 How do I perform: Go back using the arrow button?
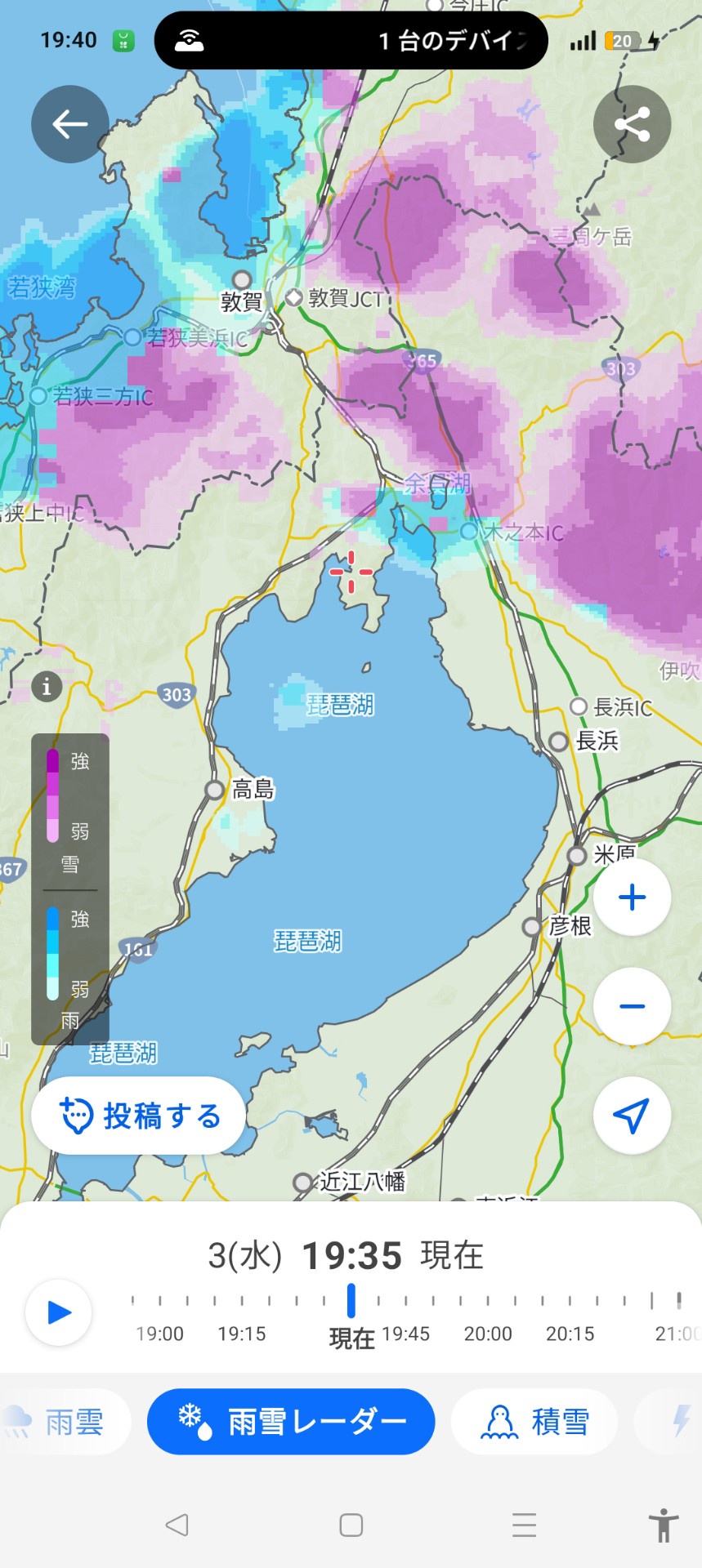(x=69, y=124)
